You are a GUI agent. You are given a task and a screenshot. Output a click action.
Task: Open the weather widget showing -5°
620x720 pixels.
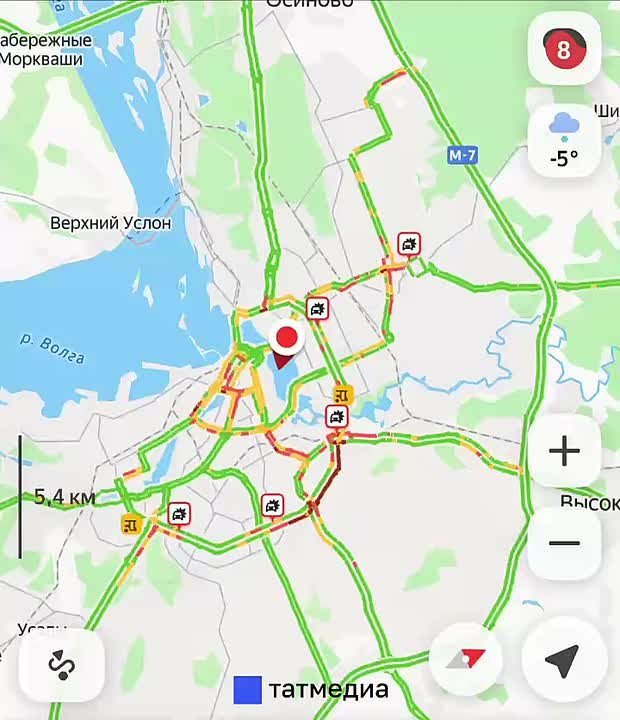point(564,140)
